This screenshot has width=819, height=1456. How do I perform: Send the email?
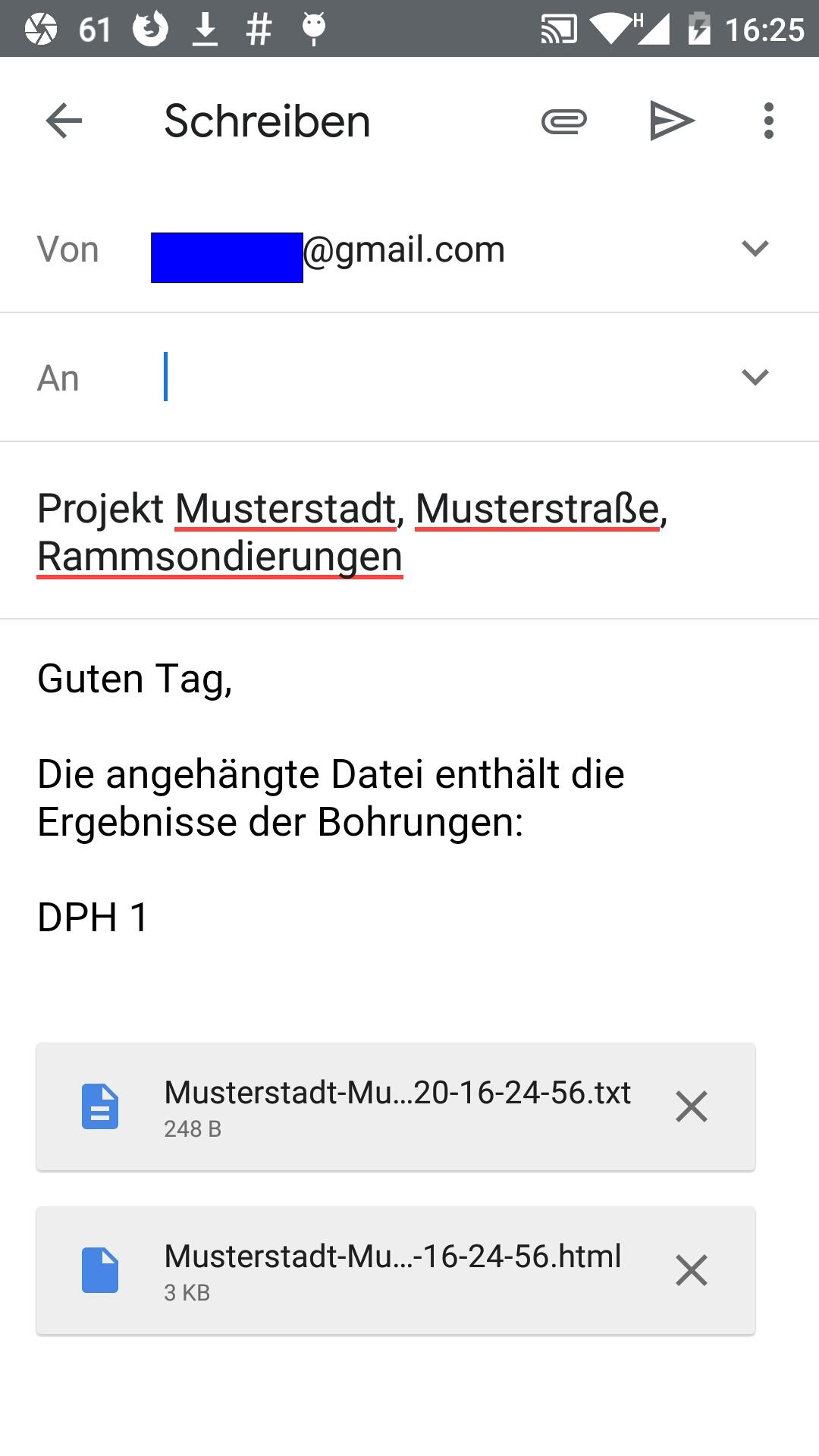pos(672,121)
